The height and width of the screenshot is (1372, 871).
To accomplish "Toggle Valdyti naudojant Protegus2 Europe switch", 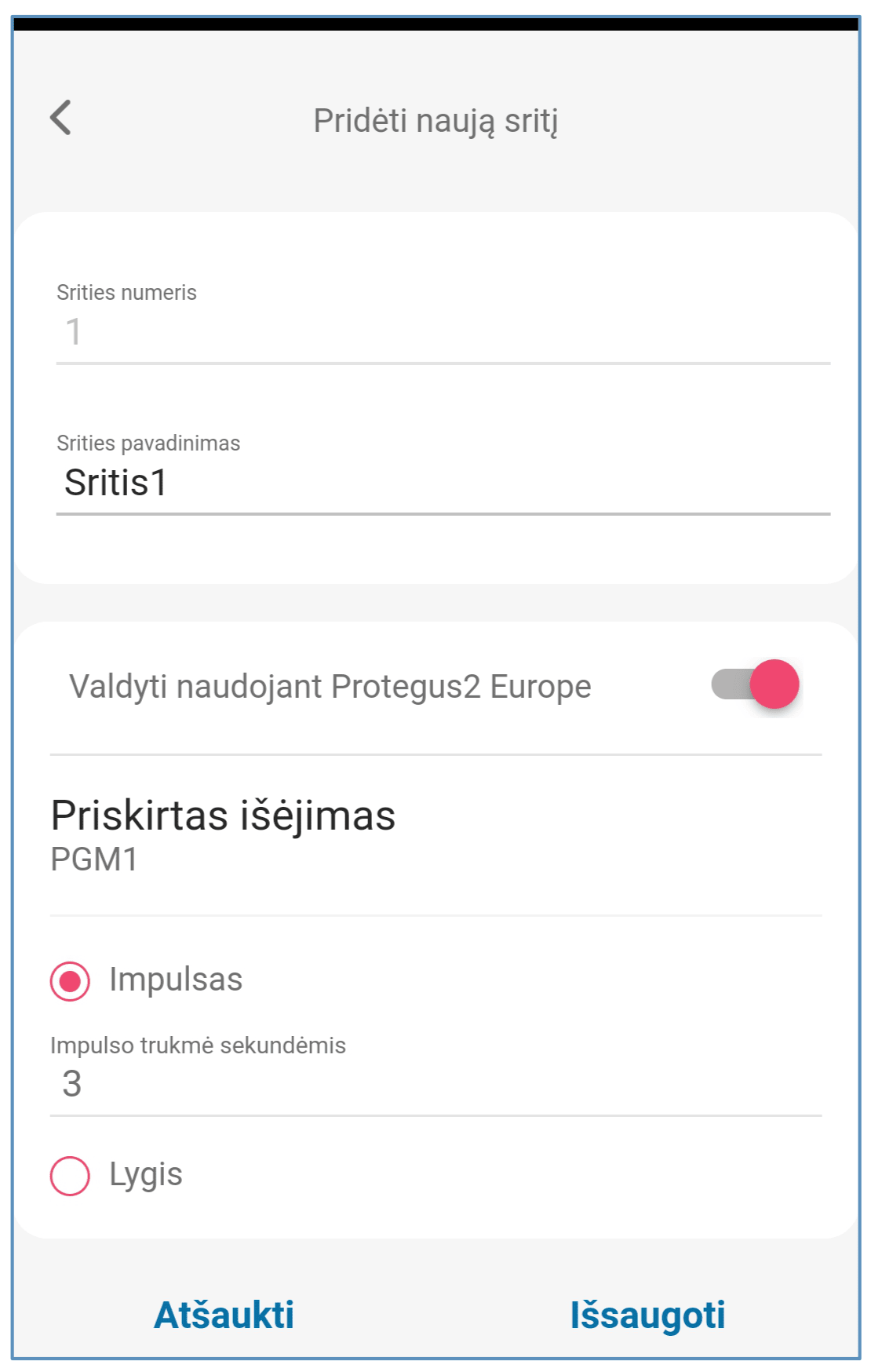I will pos(755,684).
